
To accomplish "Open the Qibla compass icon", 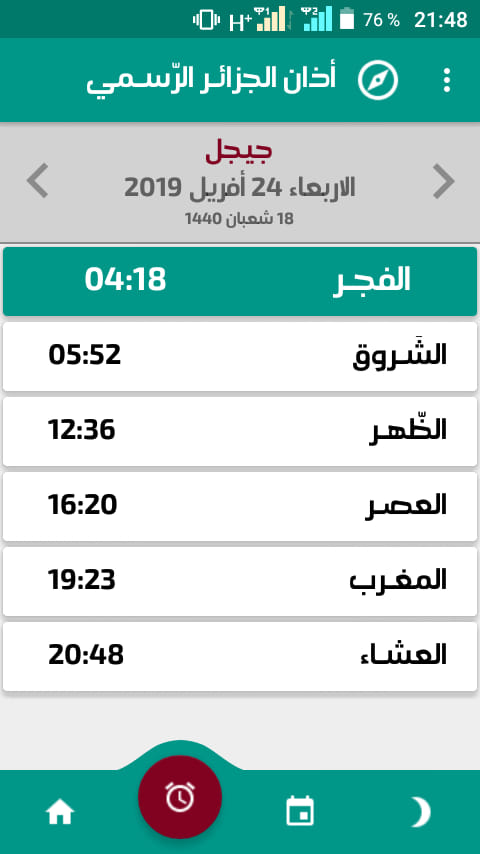I will 378,80.
